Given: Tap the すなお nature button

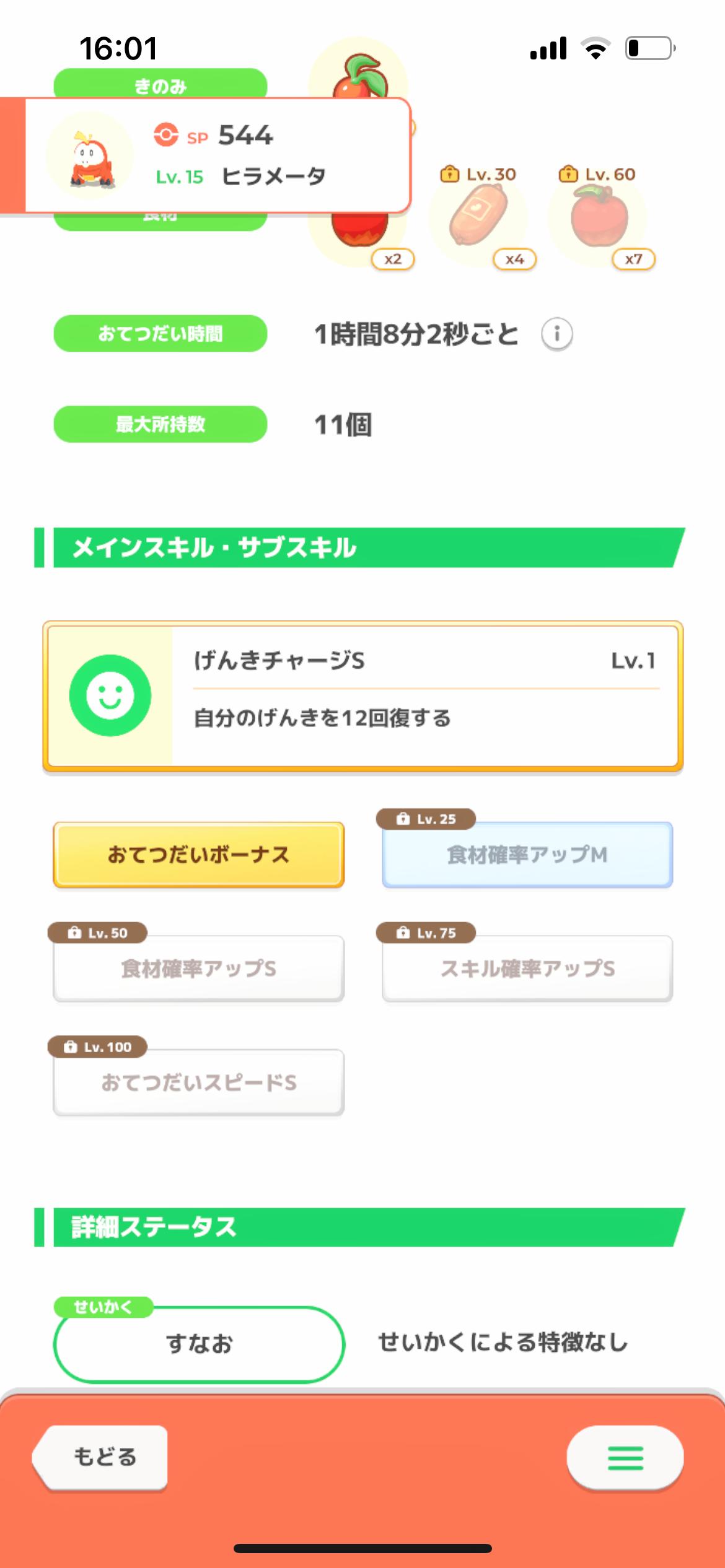Looking at the screenshot, I should coord(198,1344).
